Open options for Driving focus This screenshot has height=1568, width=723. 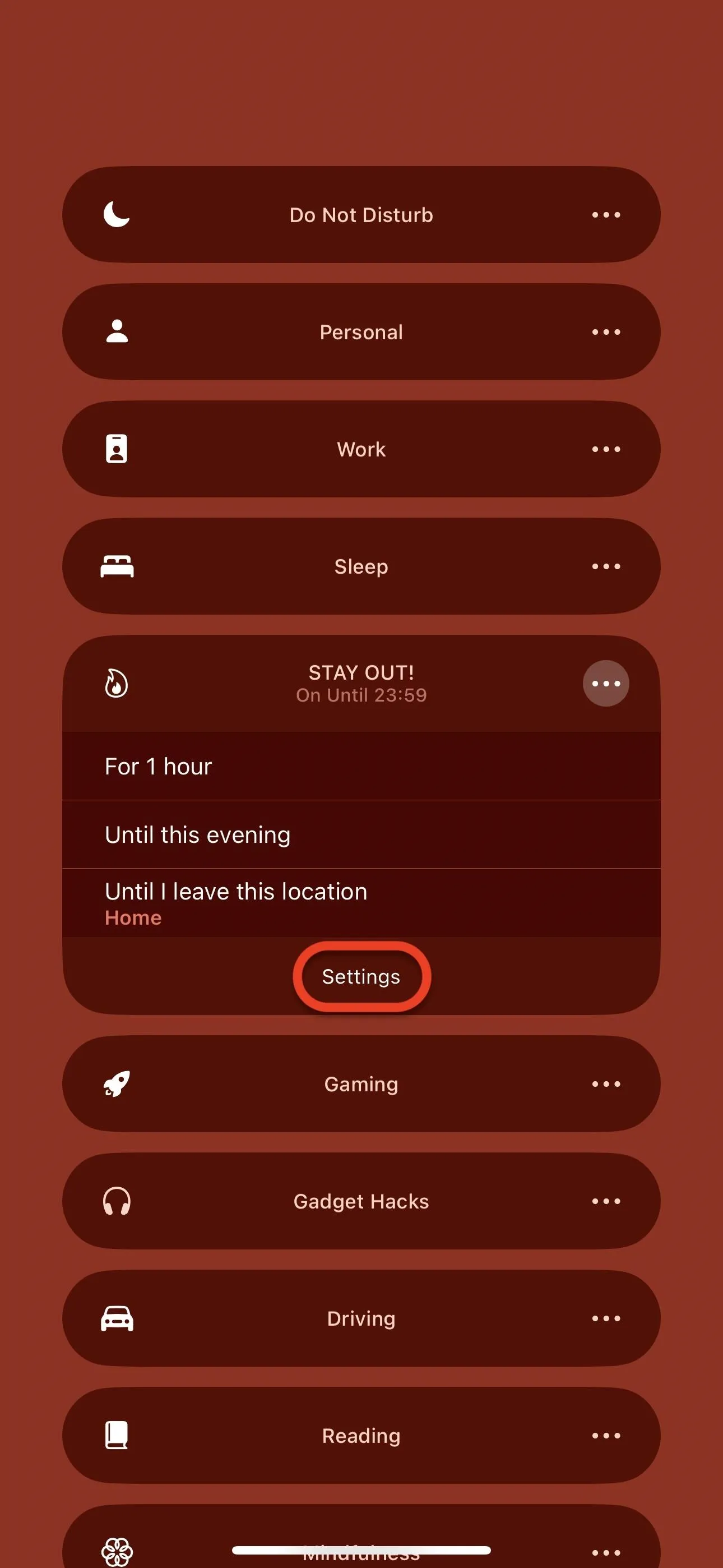(x=606, y=1318)
